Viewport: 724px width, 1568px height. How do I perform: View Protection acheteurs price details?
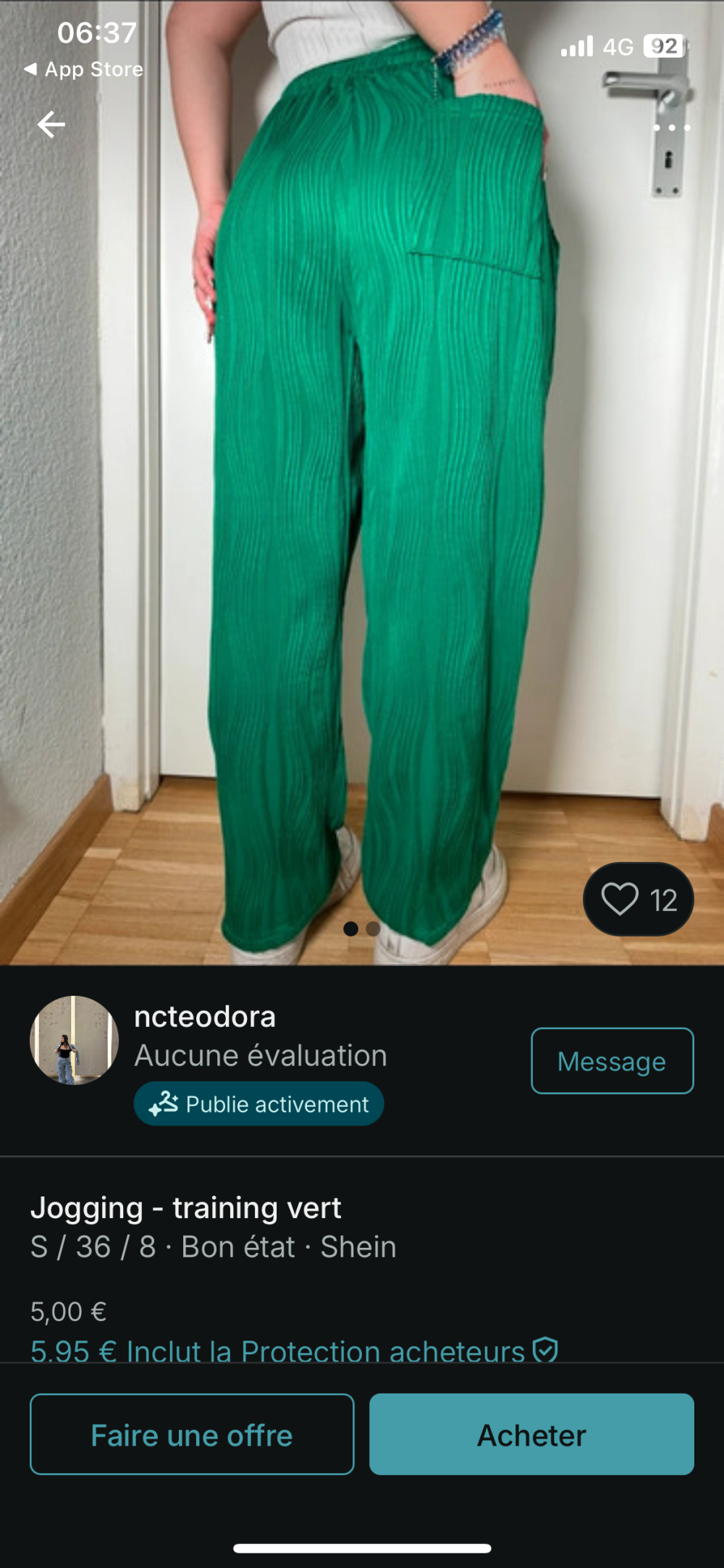click(x=293, y=1351)
